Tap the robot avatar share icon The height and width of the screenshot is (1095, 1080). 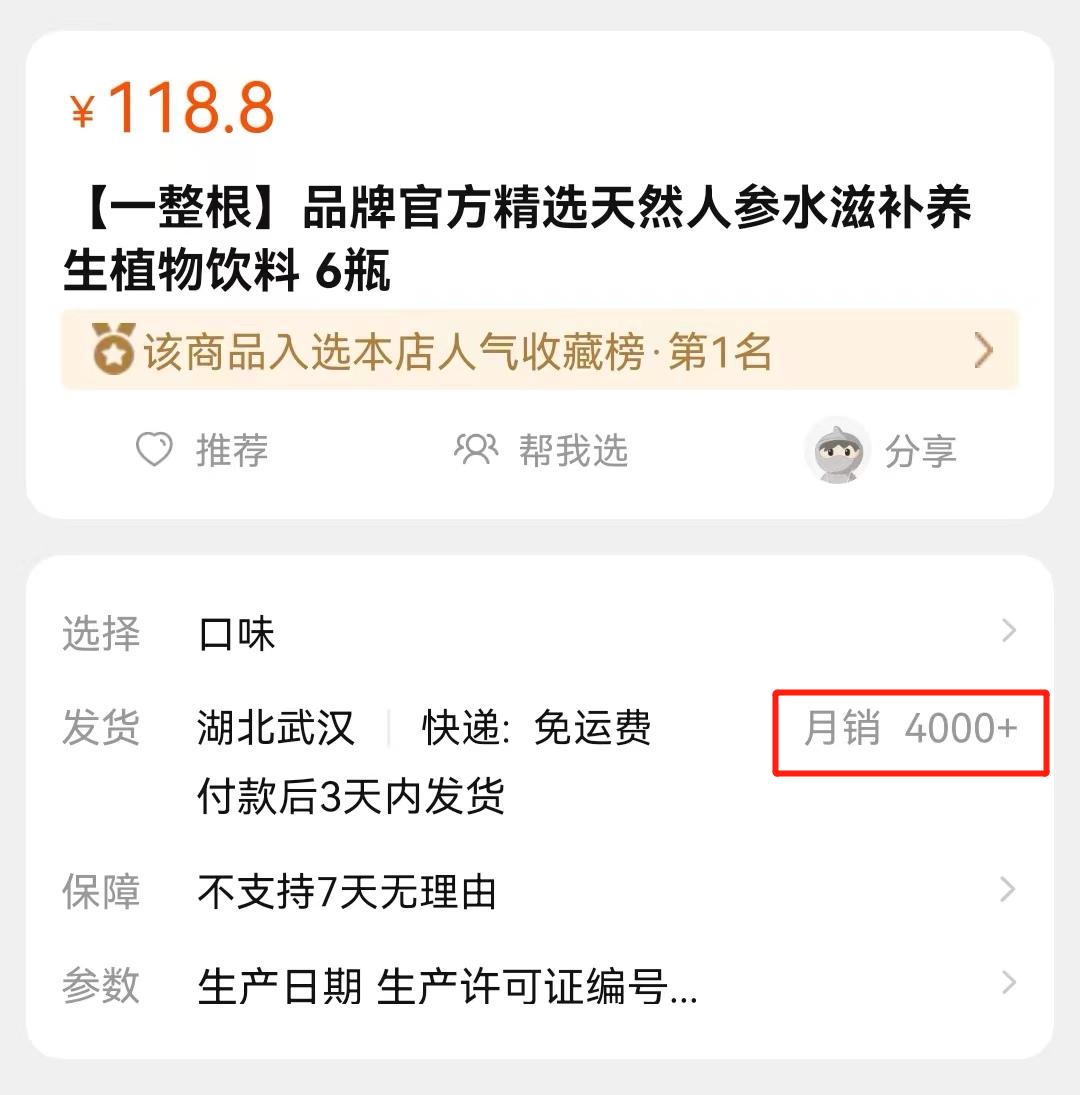tap(838, 450)
